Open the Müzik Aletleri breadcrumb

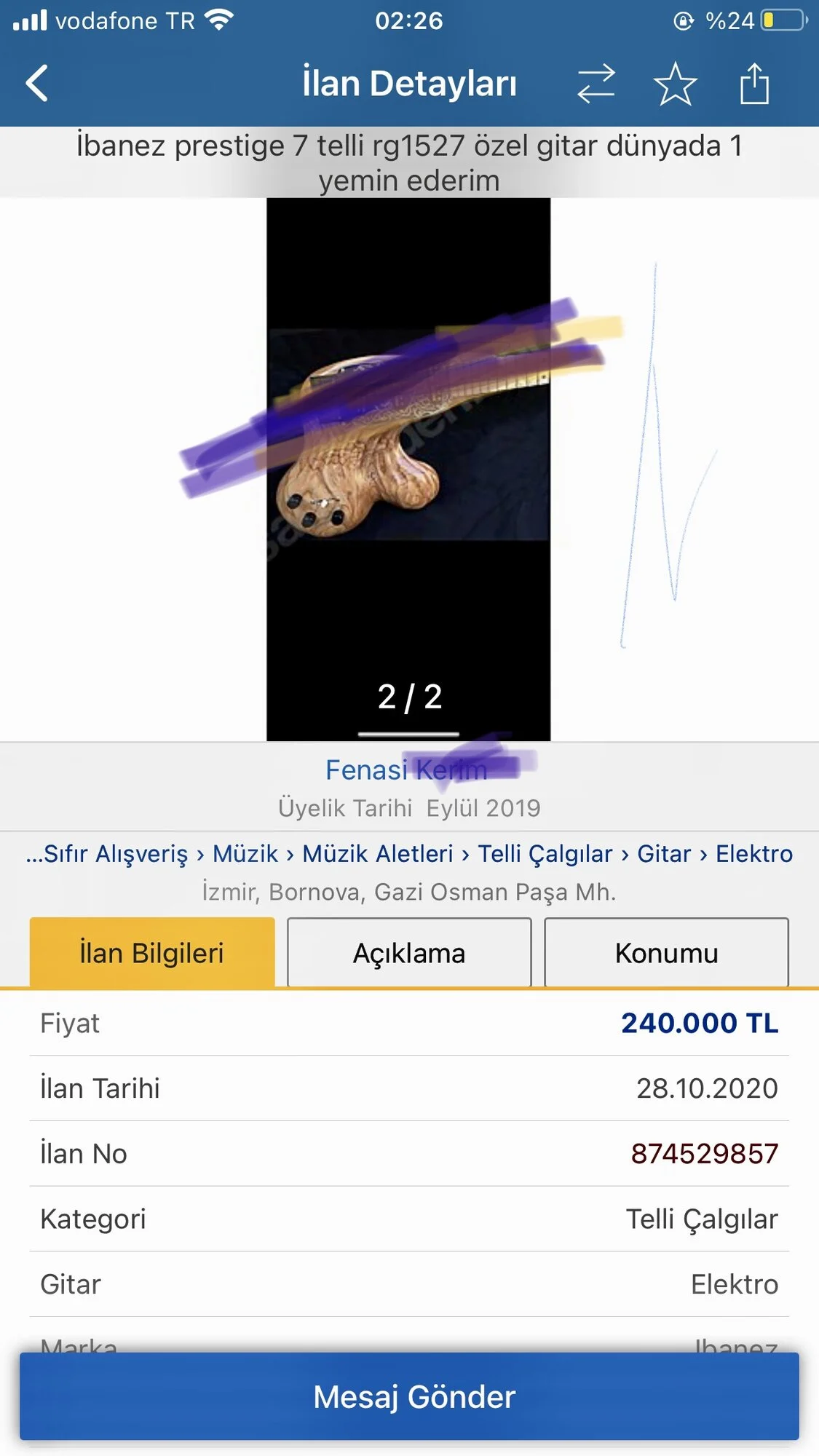(x=378, y=853)
